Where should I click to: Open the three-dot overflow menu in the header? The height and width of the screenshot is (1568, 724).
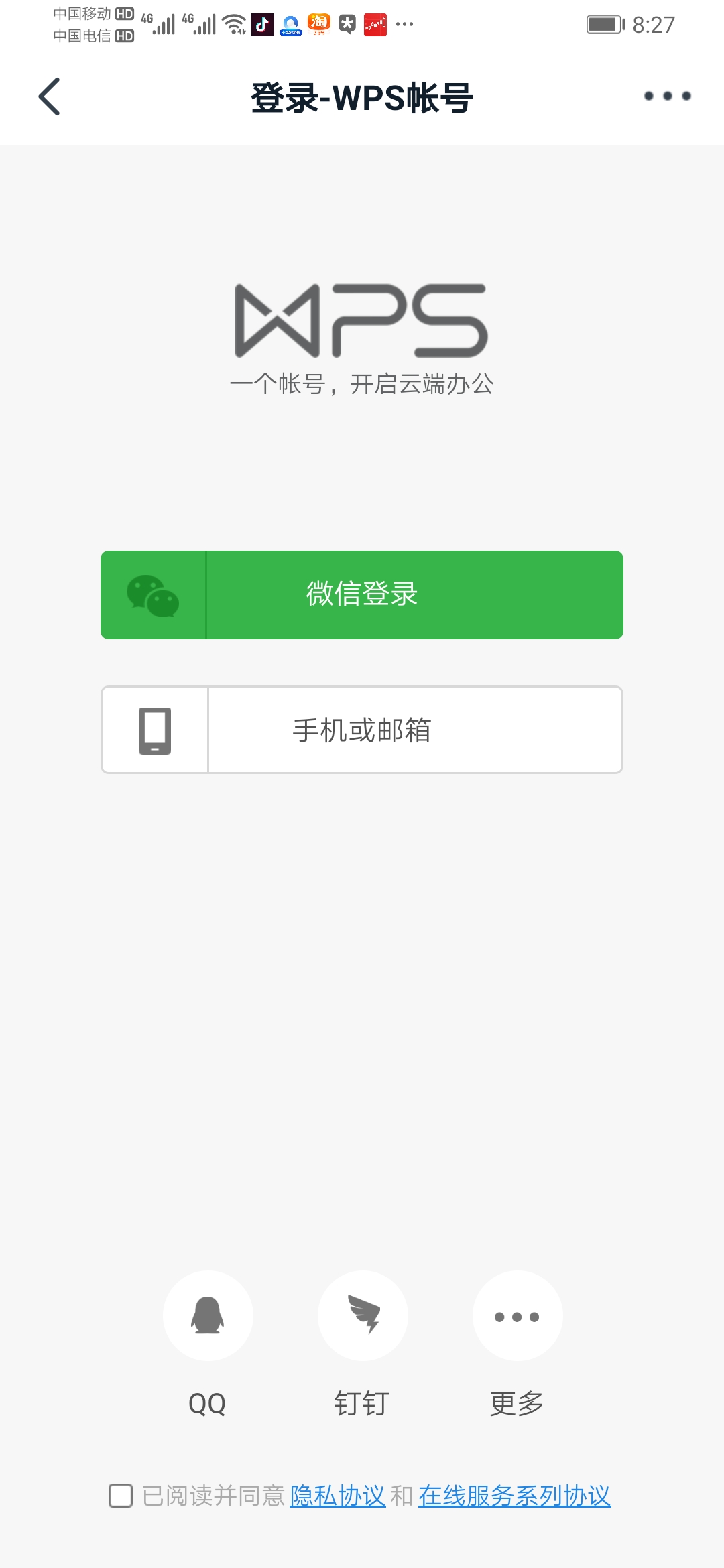pos(667,96)
